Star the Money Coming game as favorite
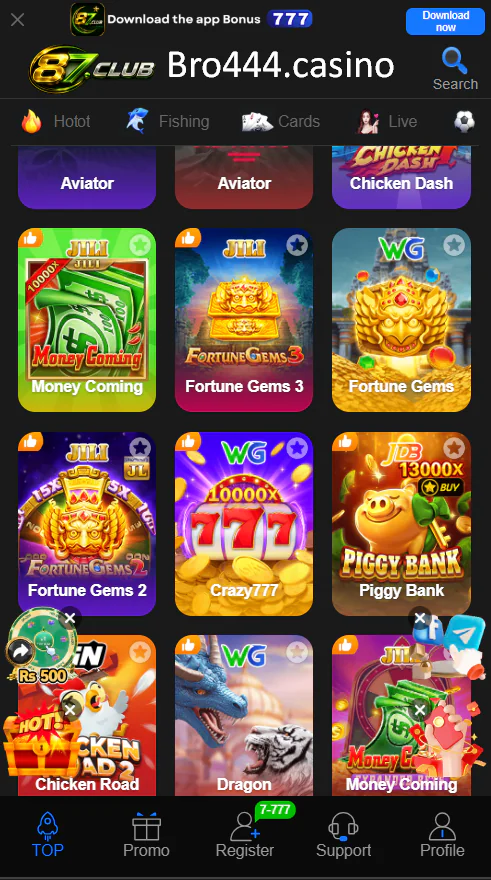This screenshot has width=491, height=880. [140, 245]
